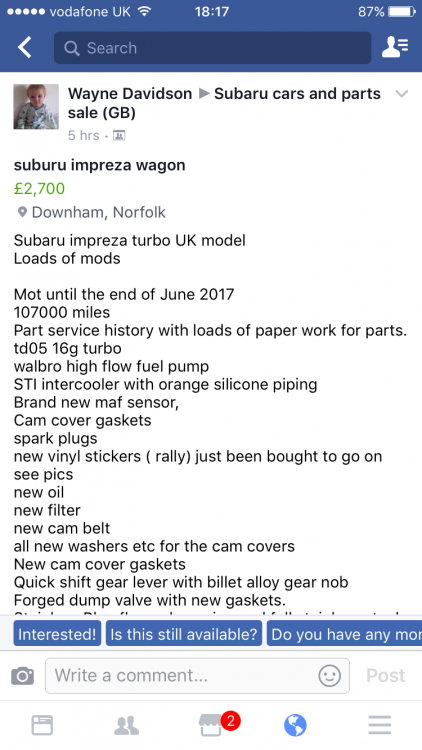This screenshot has height=750, width=422.
Task: Open the friend requests icon in header
Action: pos(395,48)
